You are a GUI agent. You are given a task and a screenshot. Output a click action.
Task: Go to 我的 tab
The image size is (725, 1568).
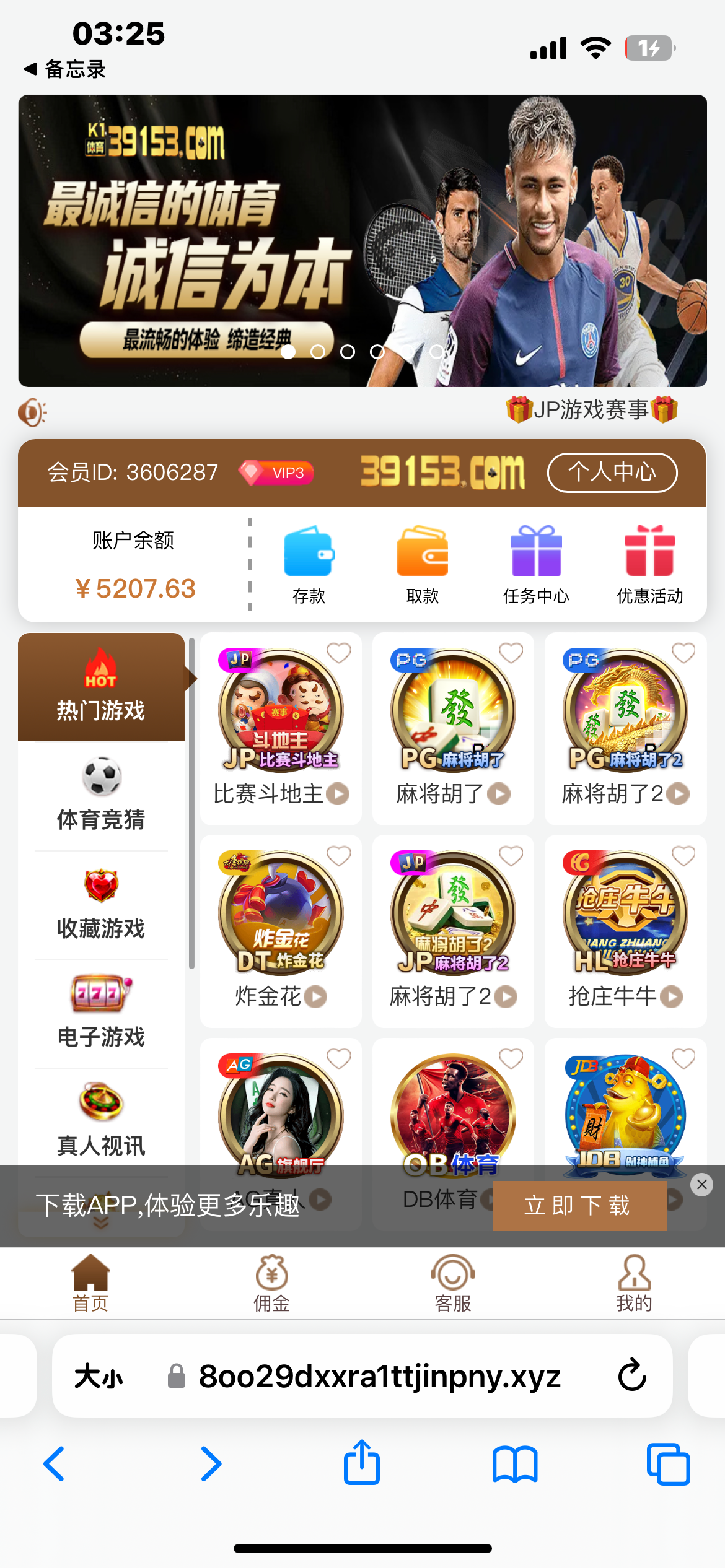point(633,1283)
